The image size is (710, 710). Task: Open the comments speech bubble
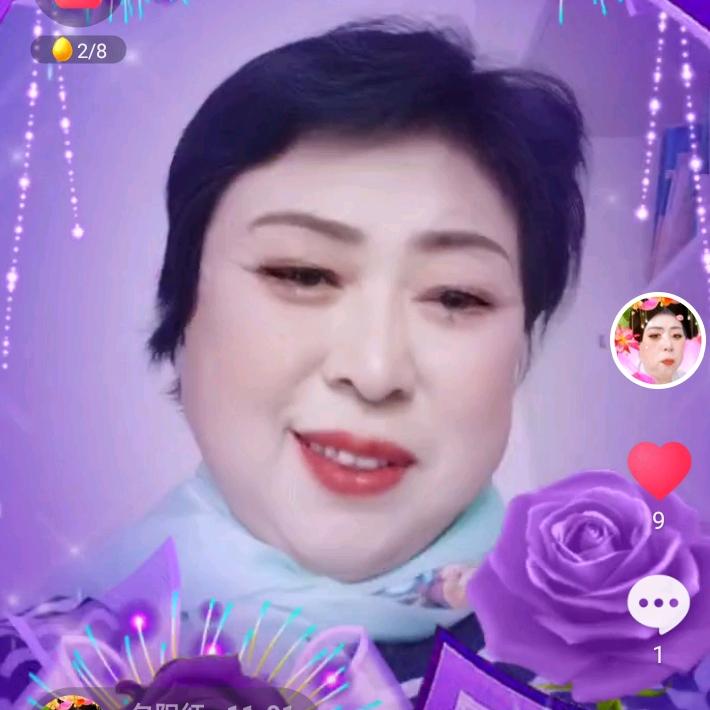[x=658, y=604]
